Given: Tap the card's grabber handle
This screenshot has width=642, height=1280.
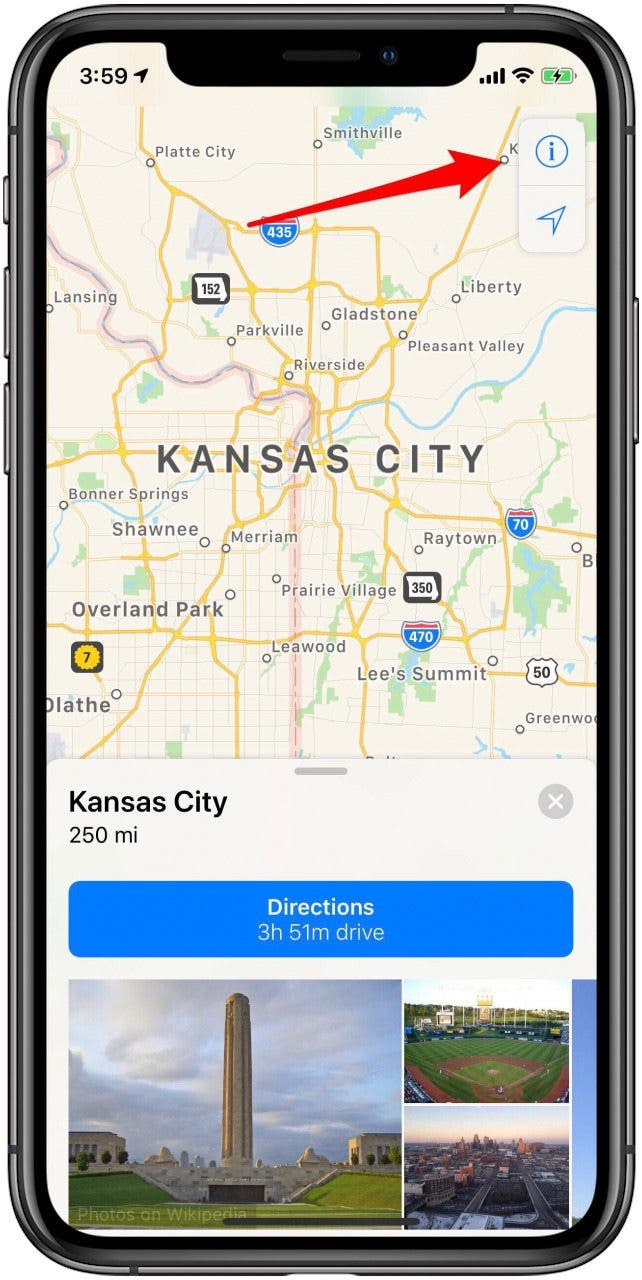Looking at the screenshot, I should pyautogui.click(x=321, y=771).
